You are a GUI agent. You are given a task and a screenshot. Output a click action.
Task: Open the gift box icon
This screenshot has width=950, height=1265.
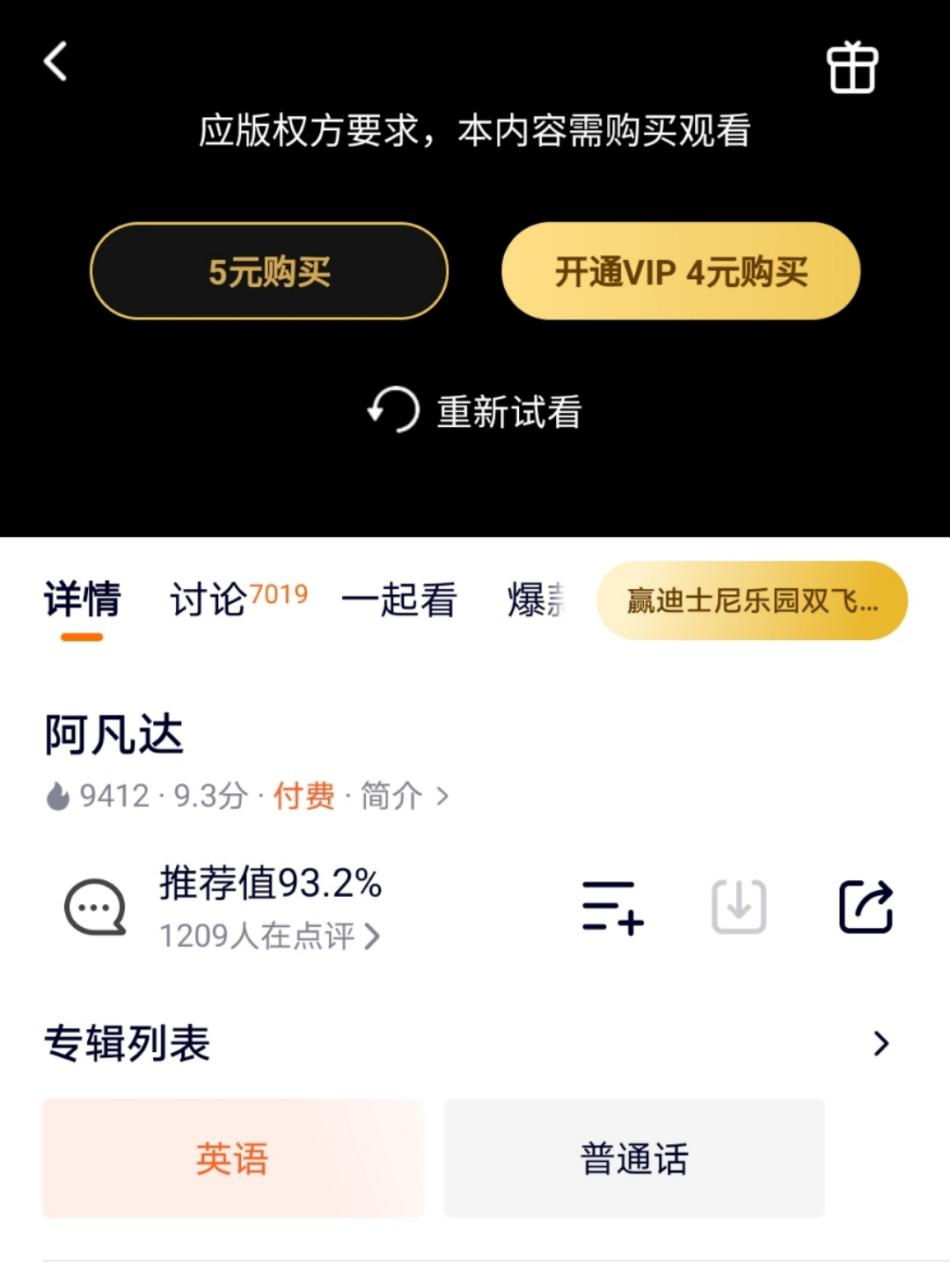tap(851, 69)
